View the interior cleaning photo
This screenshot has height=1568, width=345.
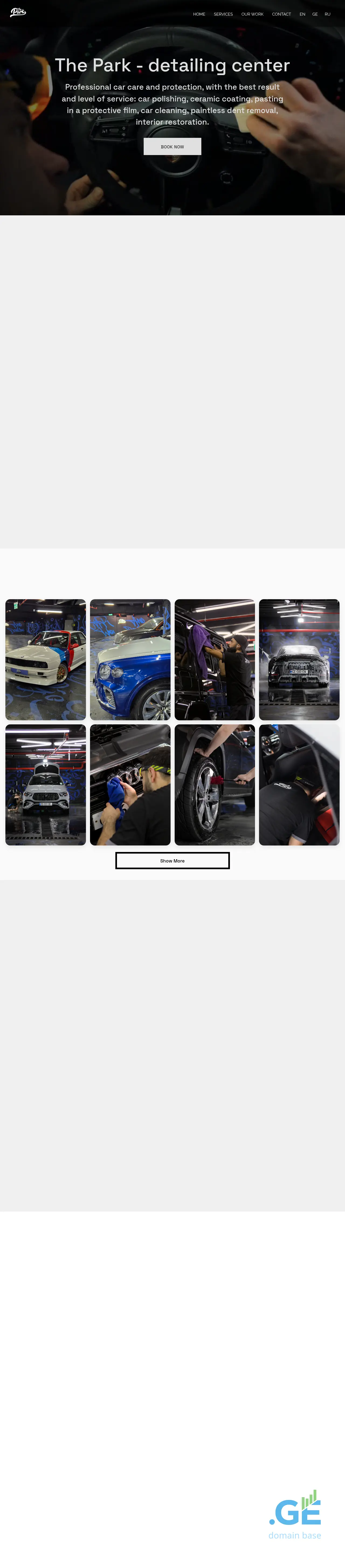click(x=299, y=785)
